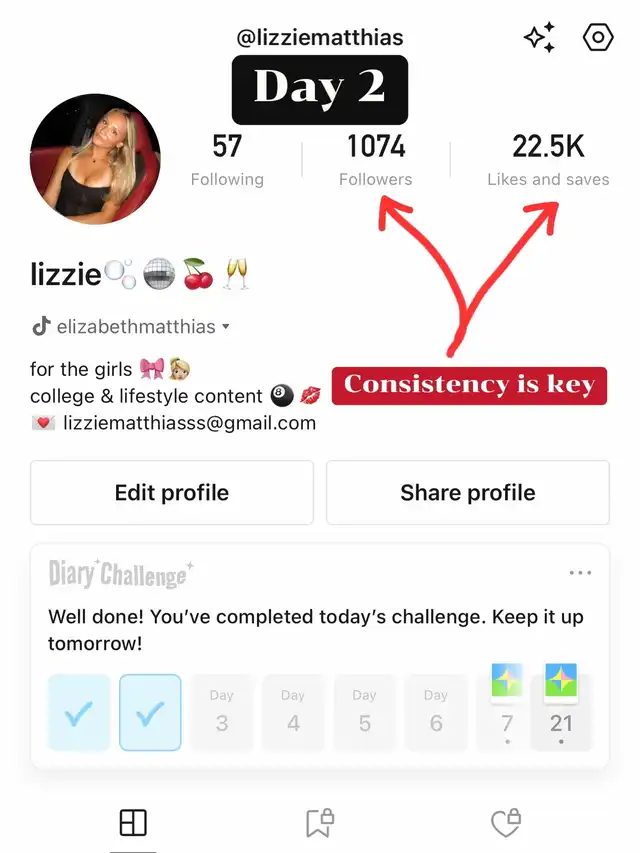This screenshot has width=640, height=853.
Task: Switch to the liked posts heart tab
Action: [x=507, y=823]
